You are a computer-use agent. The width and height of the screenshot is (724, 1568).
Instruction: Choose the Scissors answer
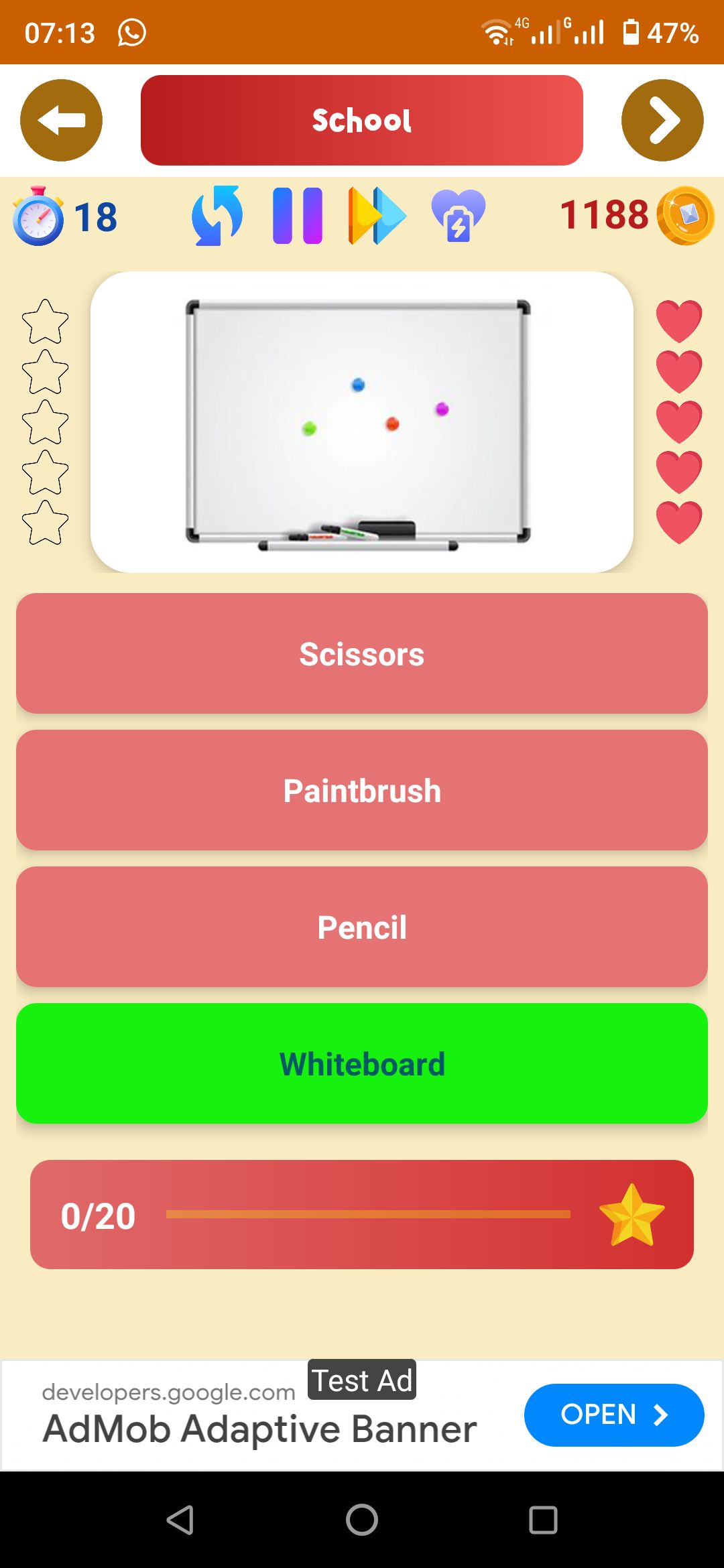pos(362,653)
